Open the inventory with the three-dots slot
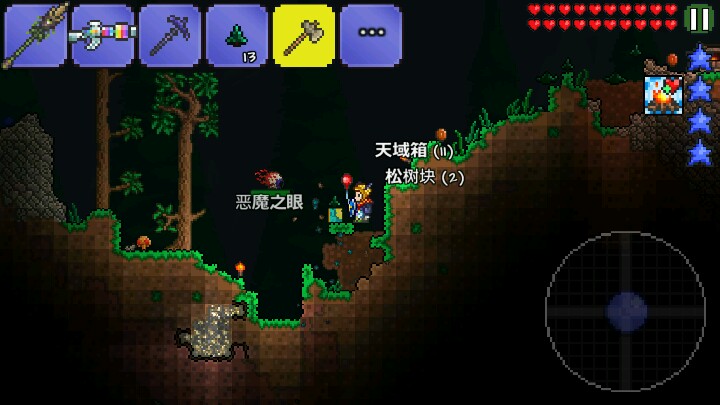Screen dimensions: 720x405 pos(371,35)
